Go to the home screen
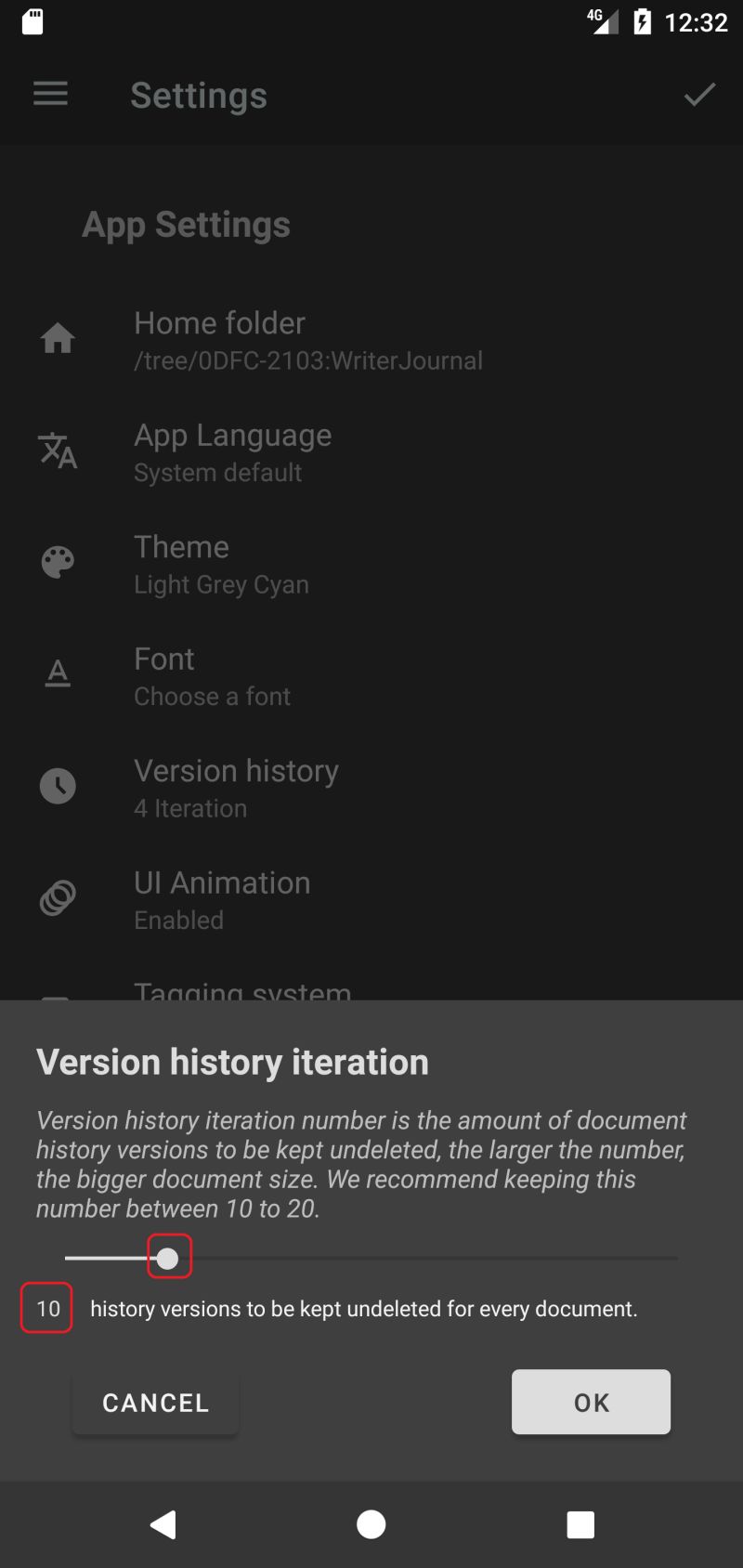The width and height of the screenshot is (743, 1568). 371,1523
